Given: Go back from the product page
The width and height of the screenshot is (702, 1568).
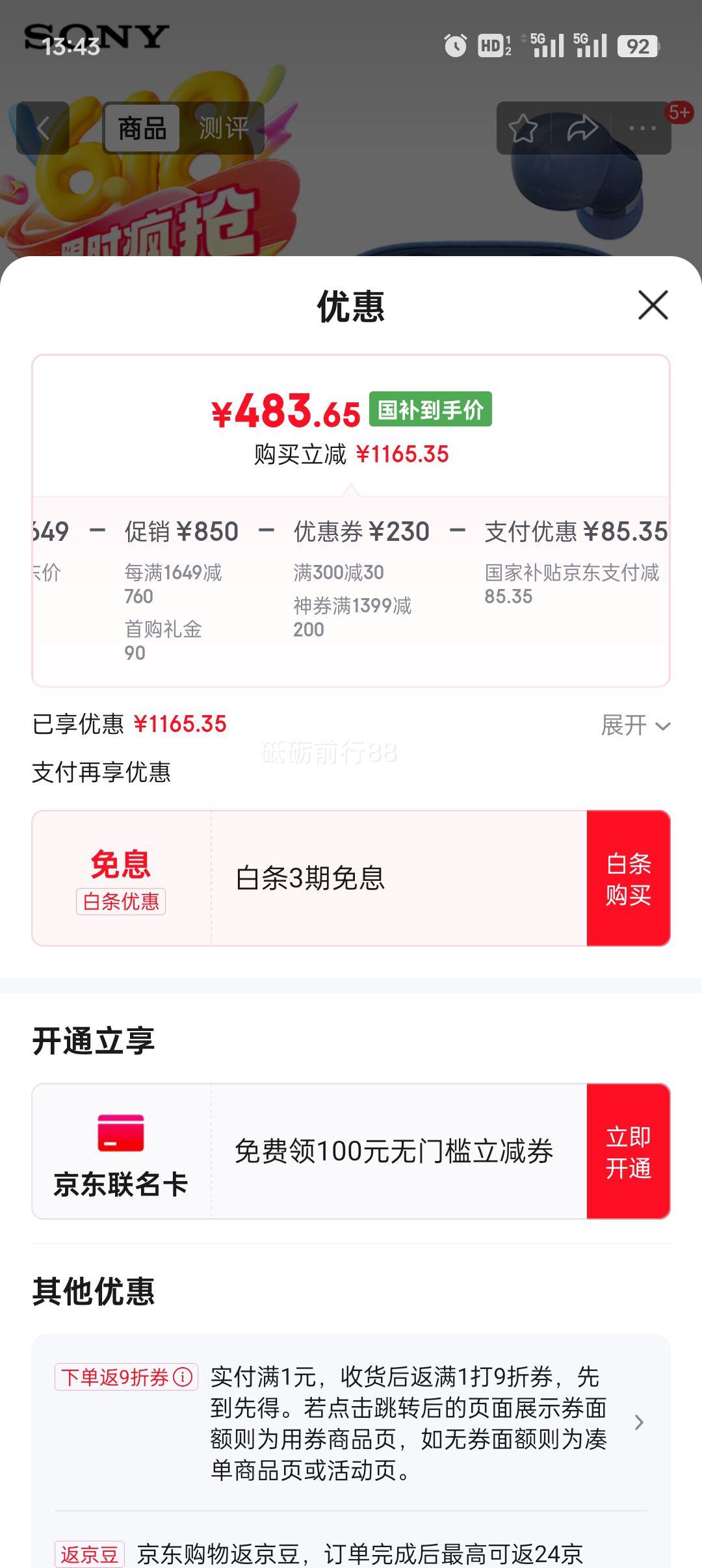Looking at the screenshot, I should click(43, 128).
